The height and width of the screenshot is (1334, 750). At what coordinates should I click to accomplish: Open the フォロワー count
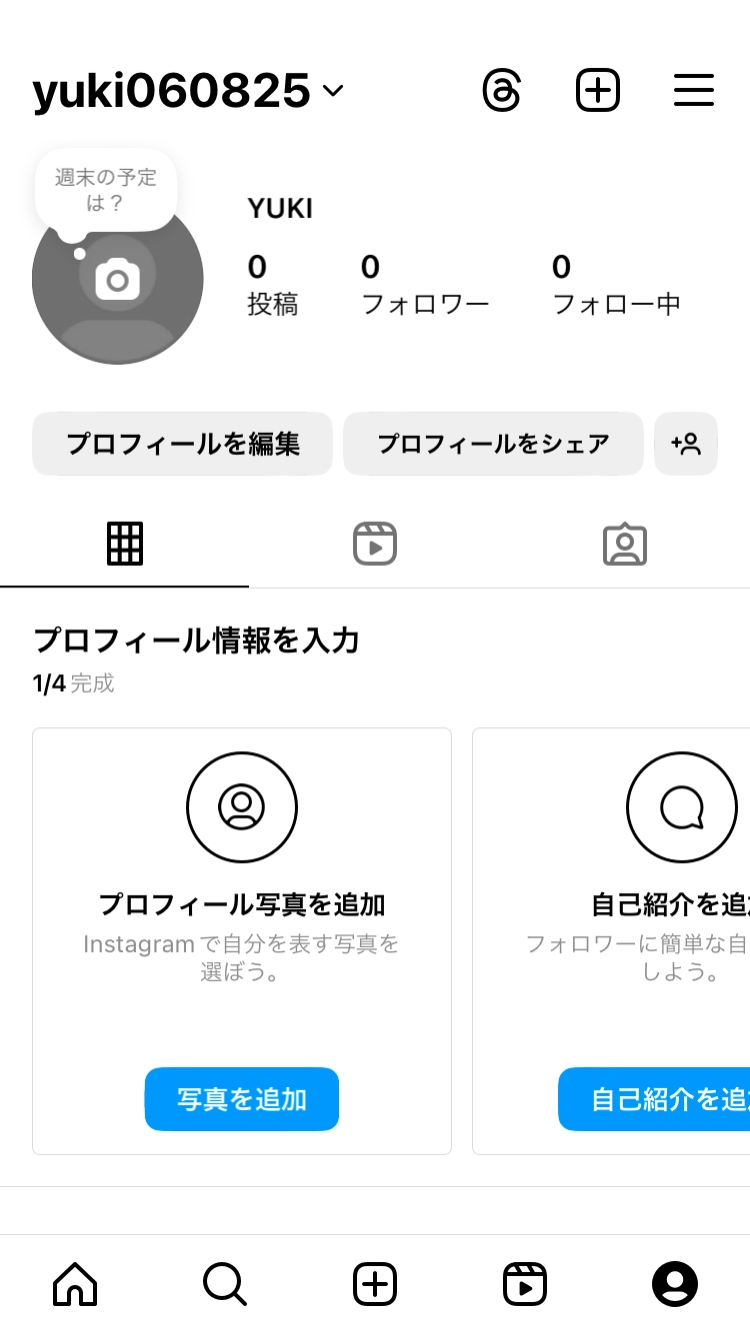point(425,285)
